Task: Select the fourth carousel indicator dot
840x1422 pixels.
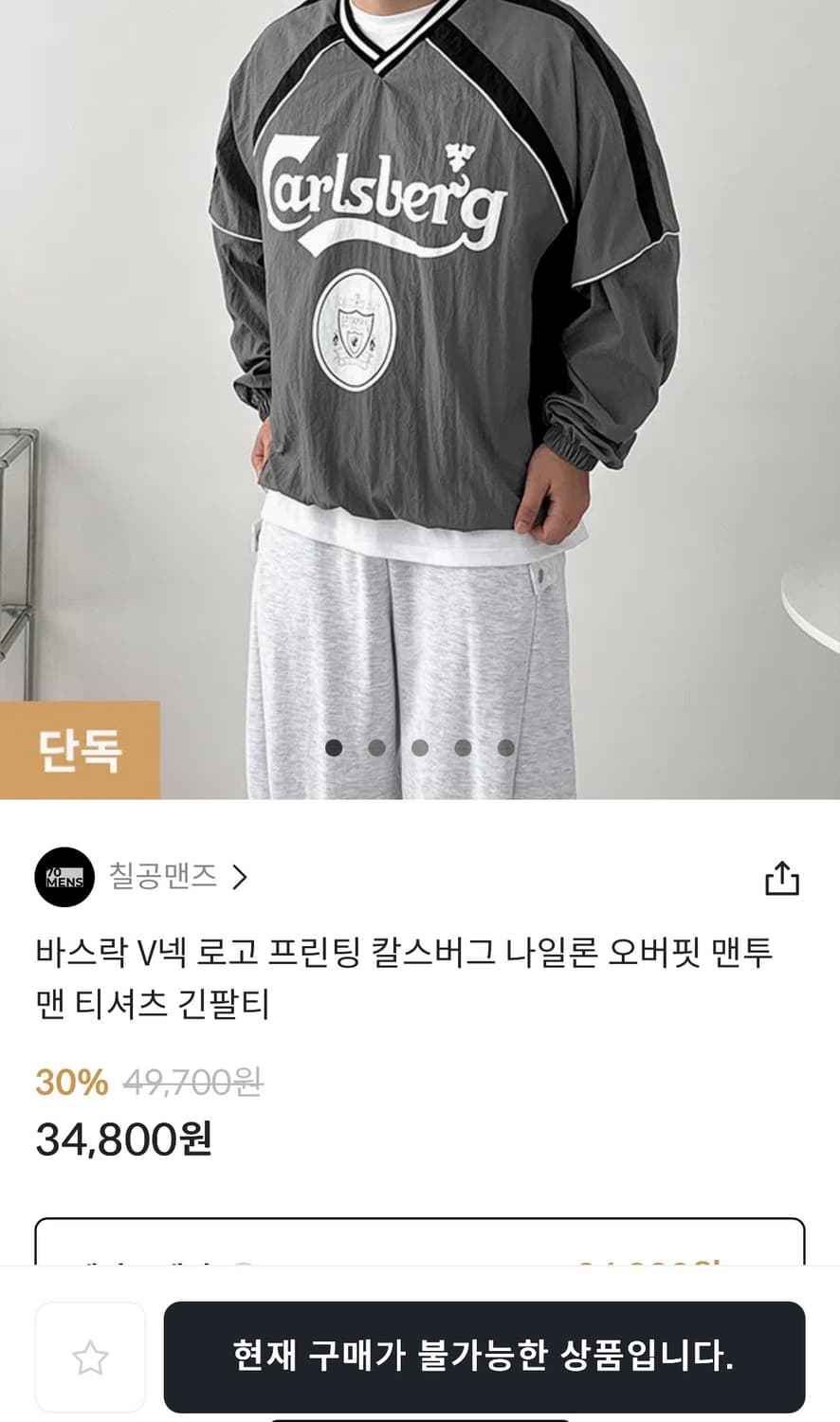Action: [x=462, y=749]
